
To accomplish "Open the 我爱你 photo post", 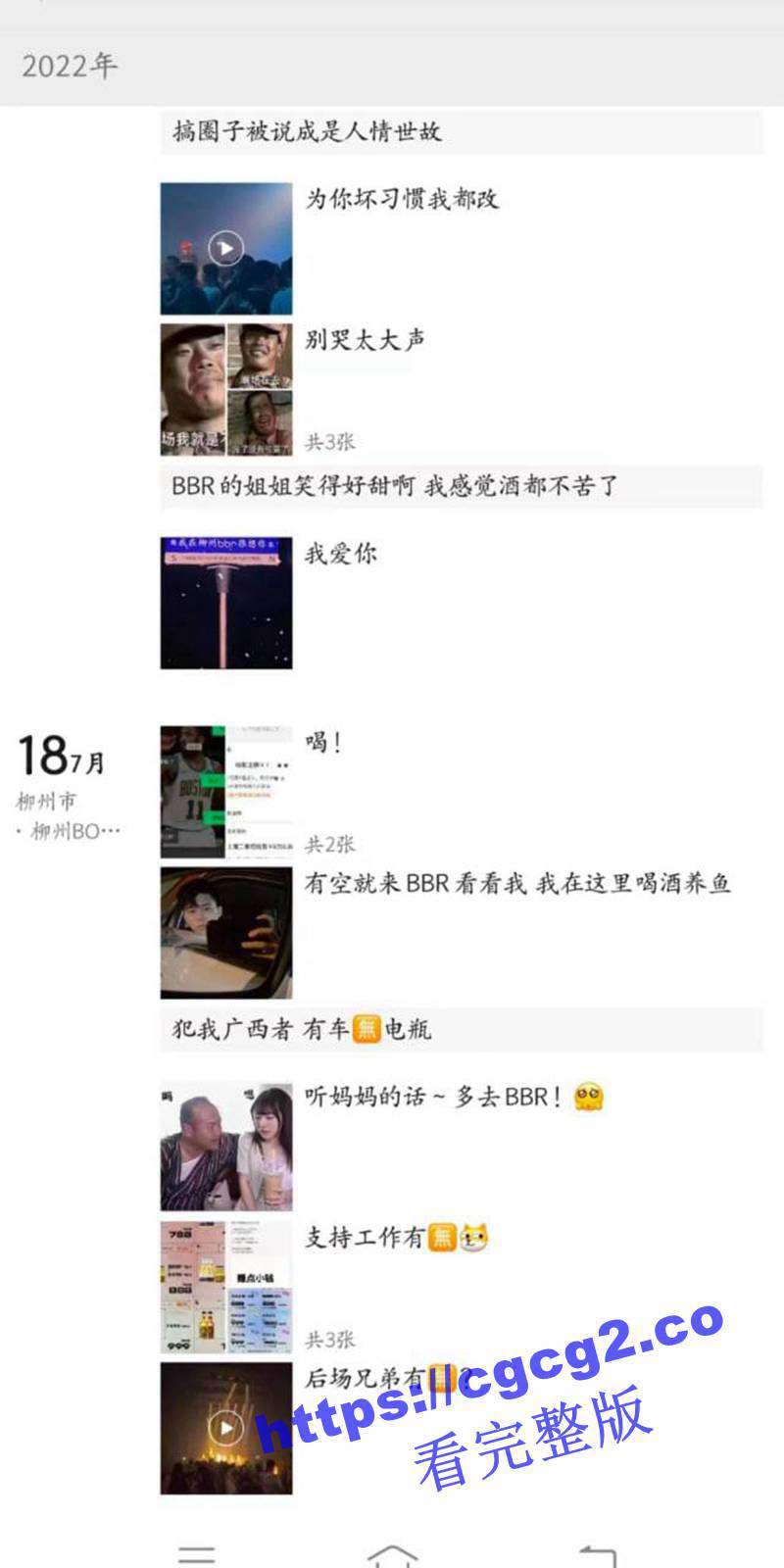I will click(x=226, y=603).
